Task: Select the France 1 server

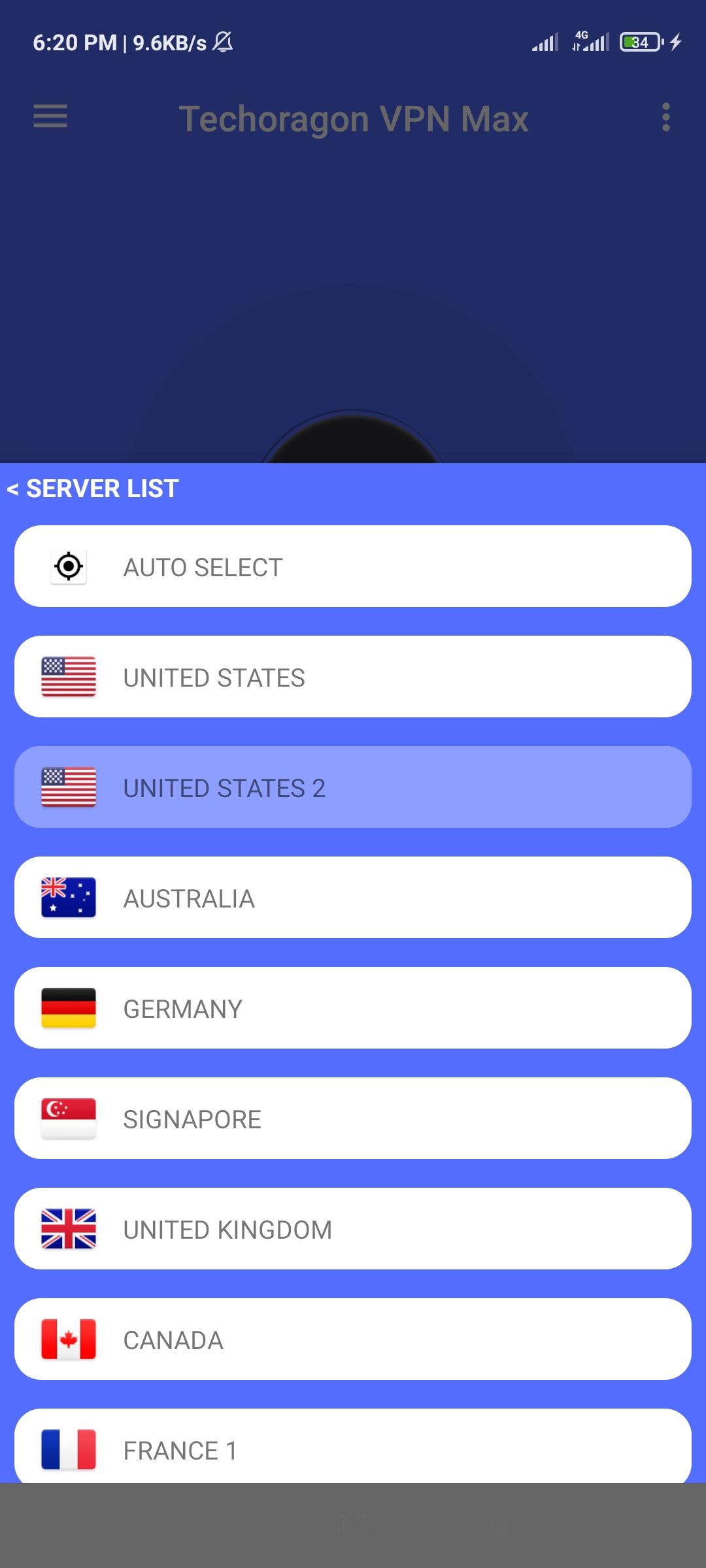Action: 353,1448
